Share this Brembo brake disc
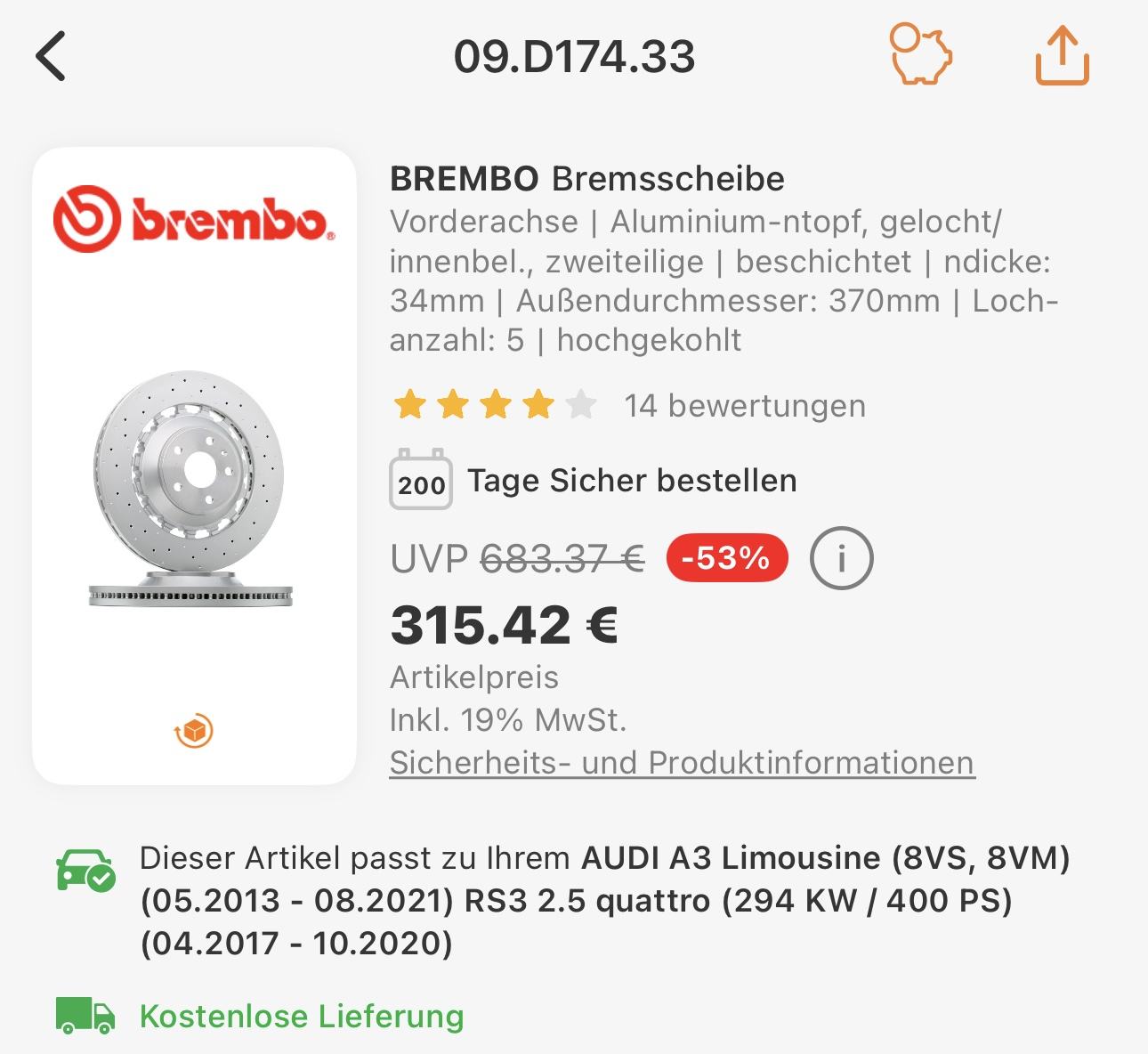 (1062, 55)
